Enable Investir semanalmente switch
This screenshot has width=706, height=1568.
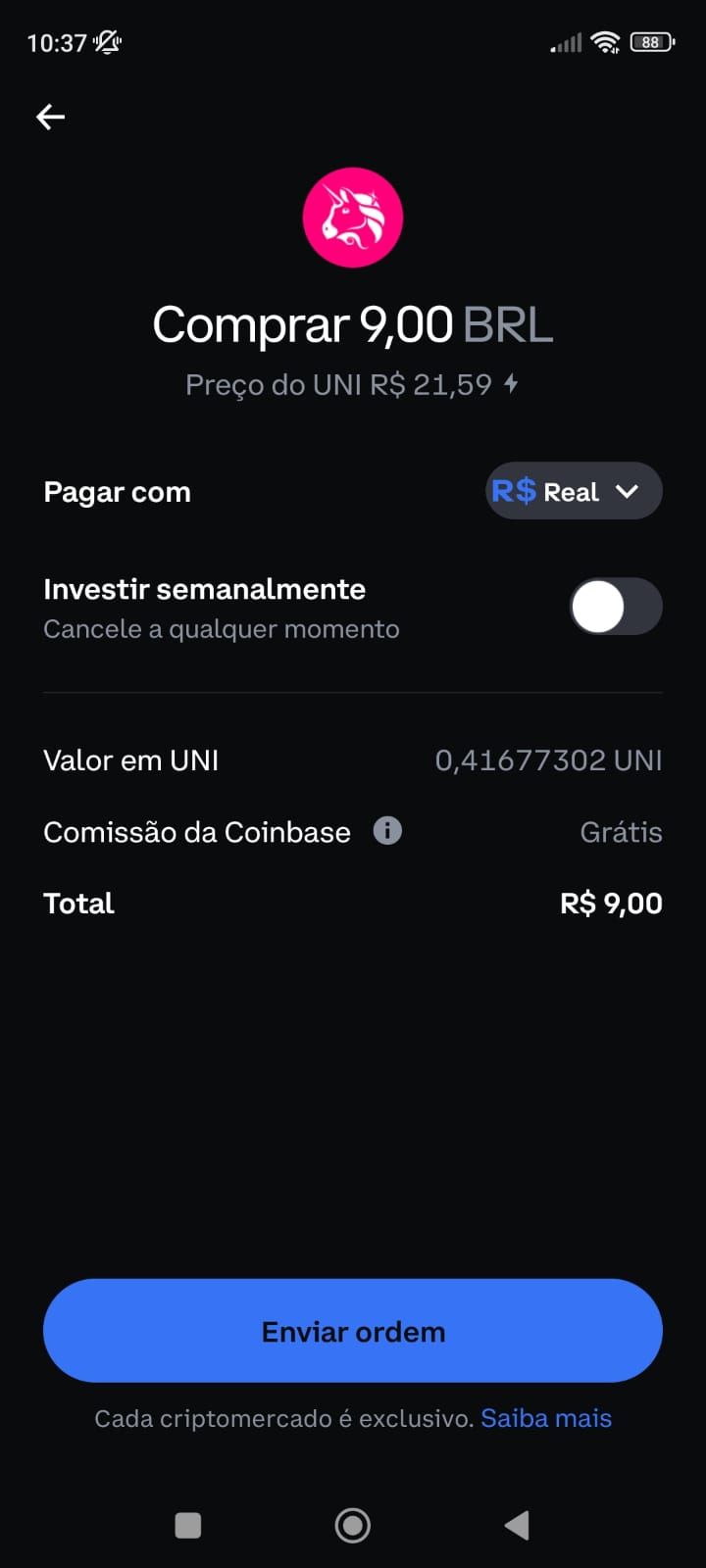[616, 607]
